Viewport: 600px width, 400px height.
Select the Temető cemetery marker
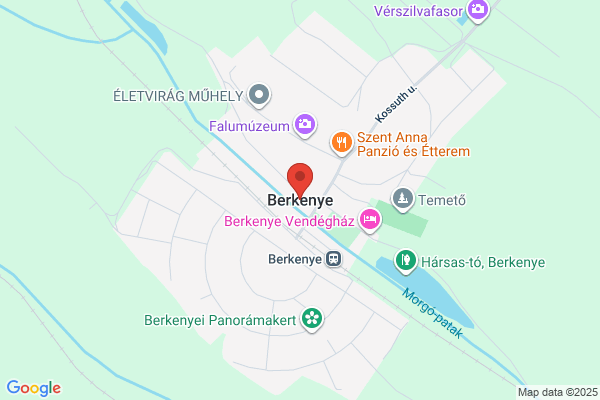tap(403, 199)
